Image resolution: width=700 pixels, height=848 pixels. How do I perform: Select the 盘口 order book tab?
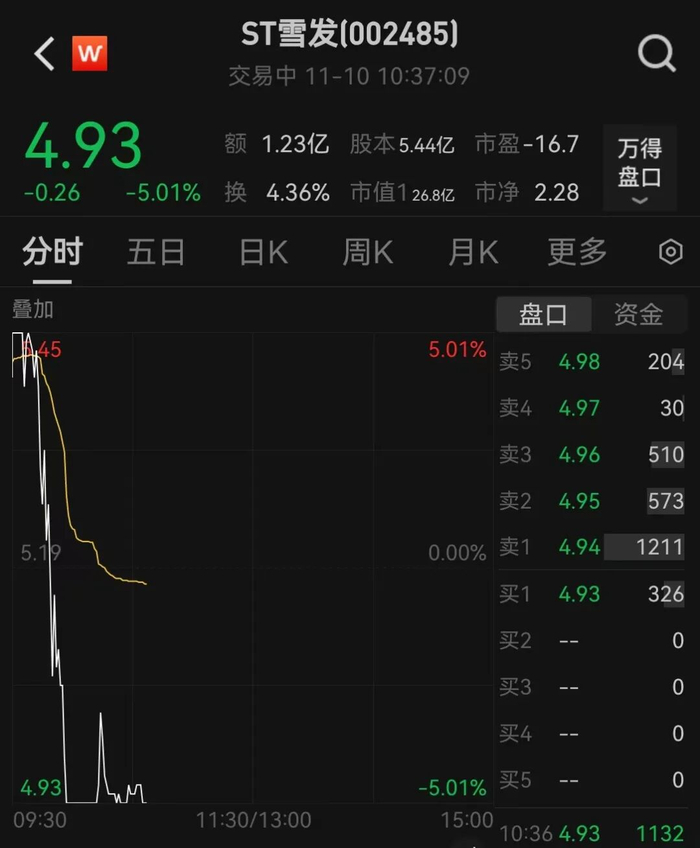[x=544, y=315]
